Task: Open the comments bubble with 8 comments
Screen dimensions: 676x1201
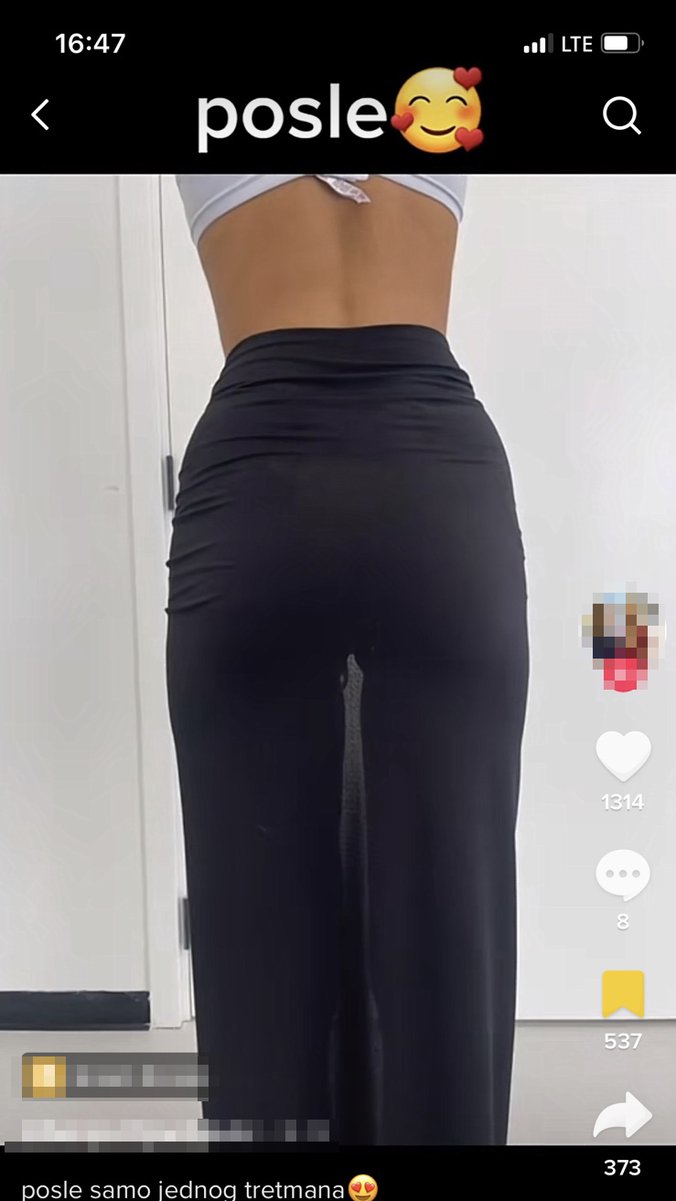Action: click(623, 875)
